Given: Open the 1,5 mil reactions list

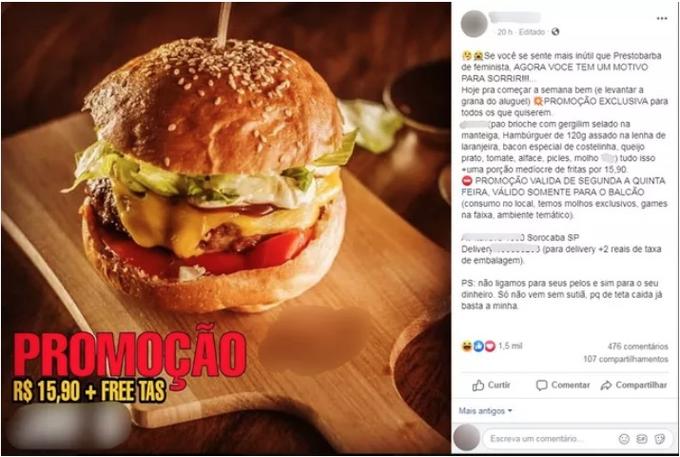Looking at the screenshot, I should (509, 346).
